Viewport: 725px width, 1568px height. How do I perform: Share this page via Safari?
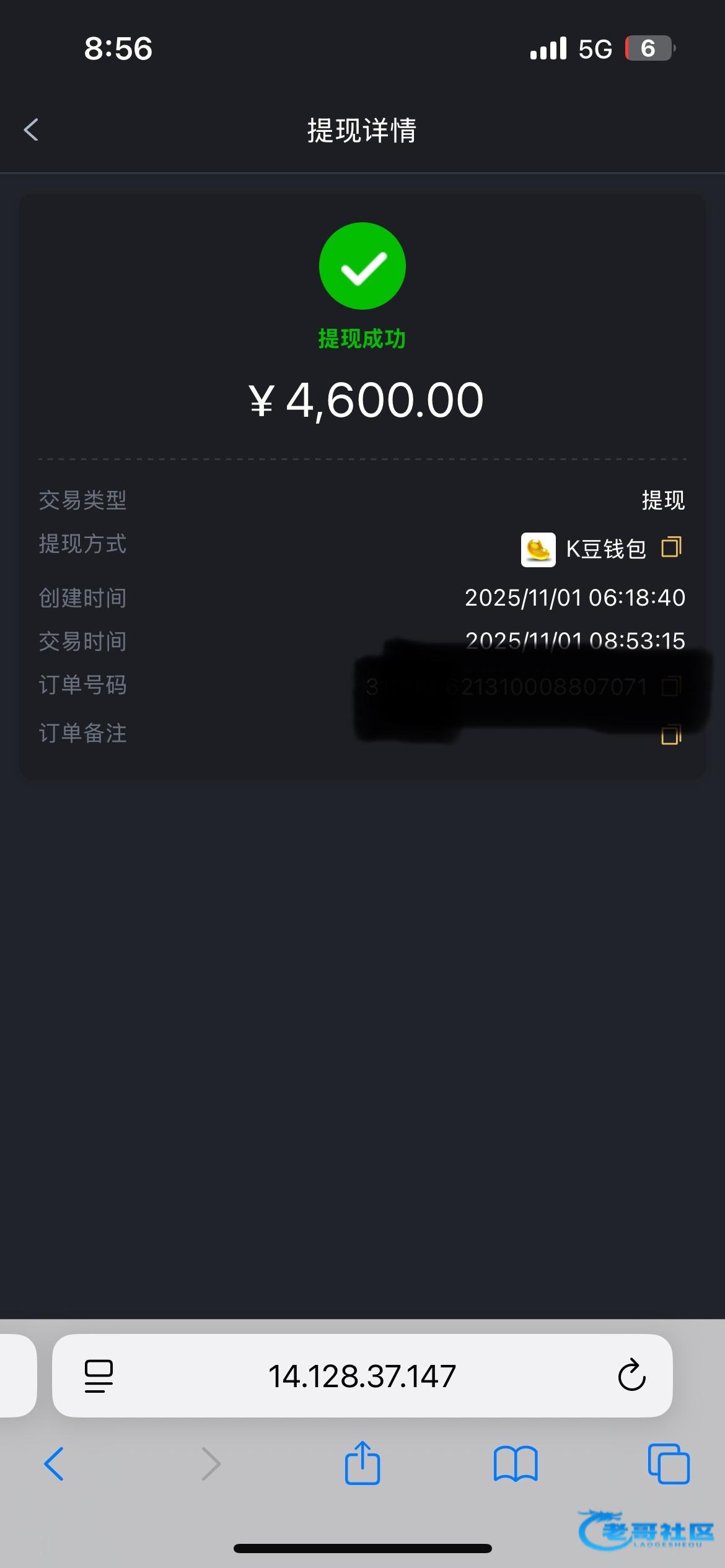point(362,1463)
